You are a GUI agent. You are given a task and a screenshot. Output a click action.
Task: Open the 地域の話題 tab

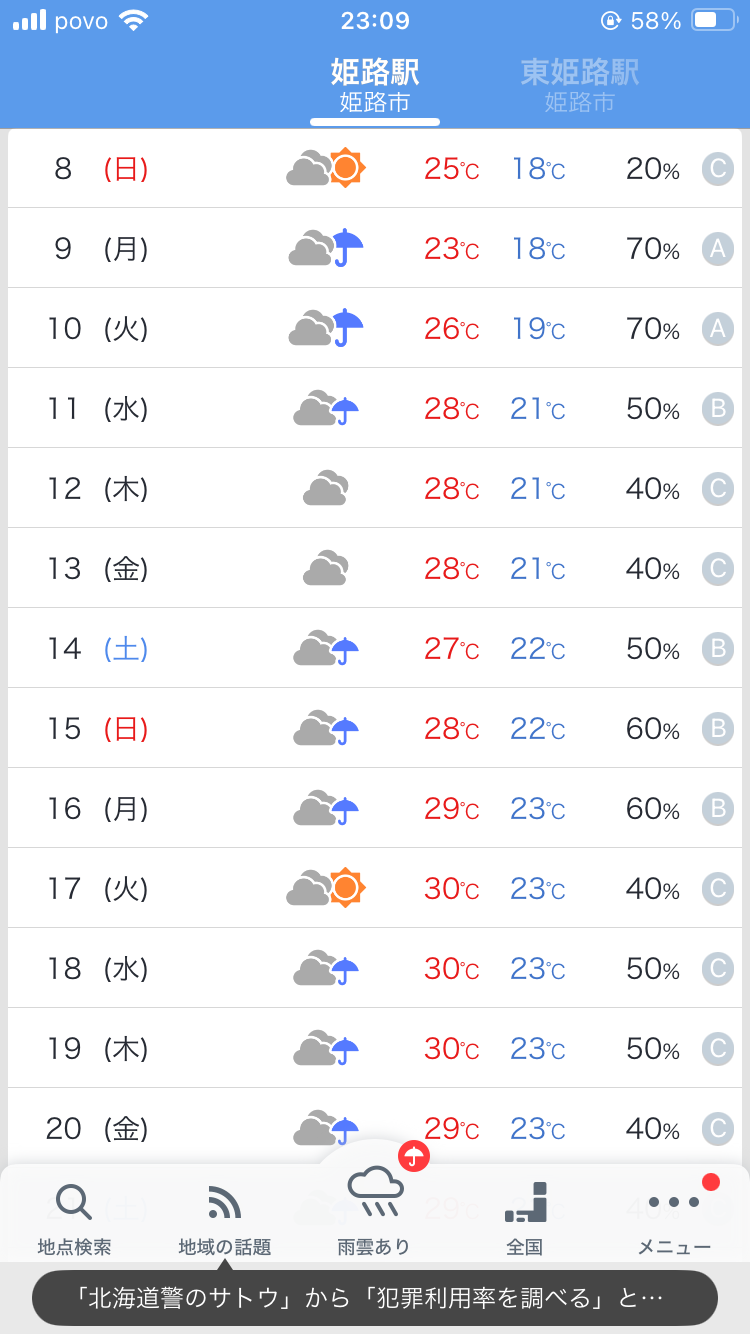[x=225, y=1219]
